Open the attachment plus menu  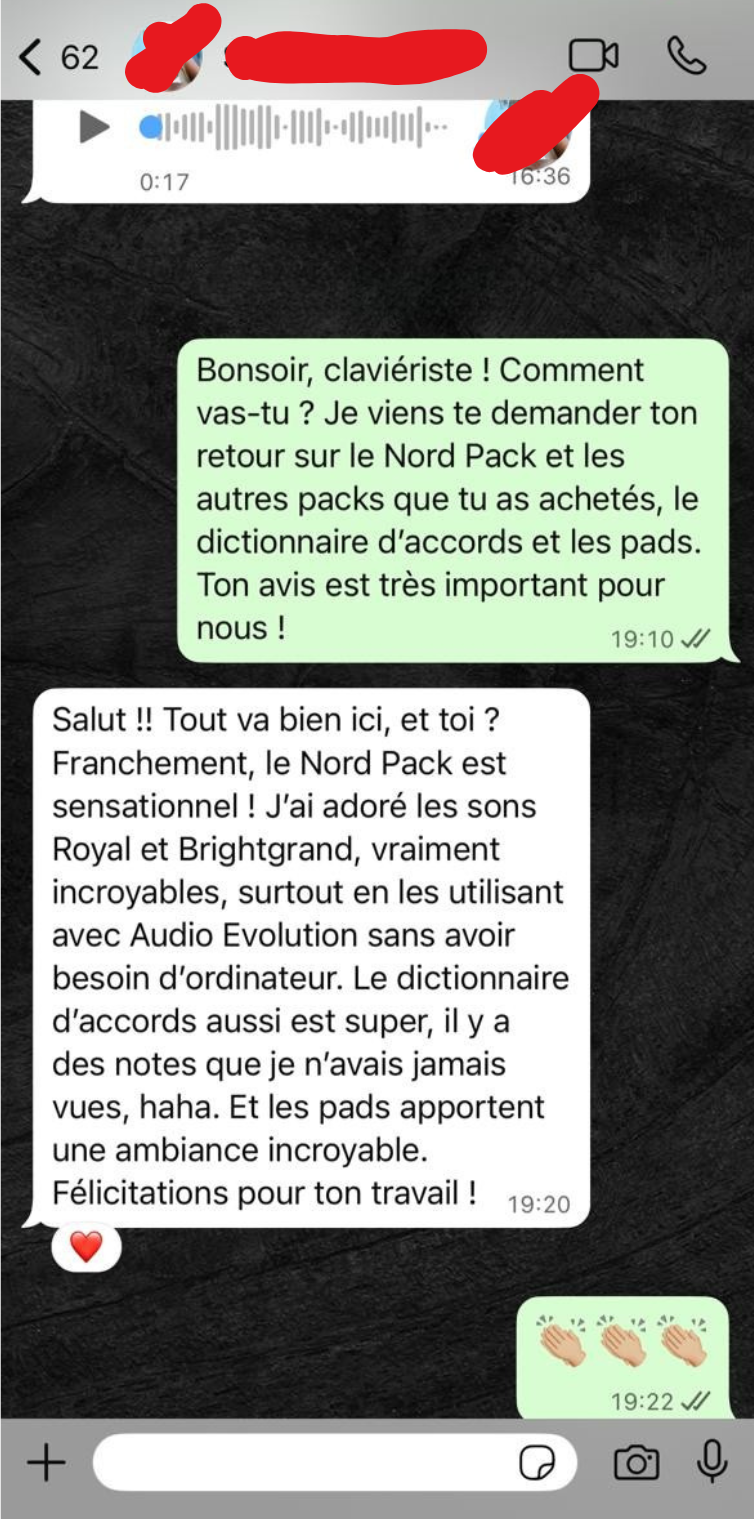(45, 1464)
